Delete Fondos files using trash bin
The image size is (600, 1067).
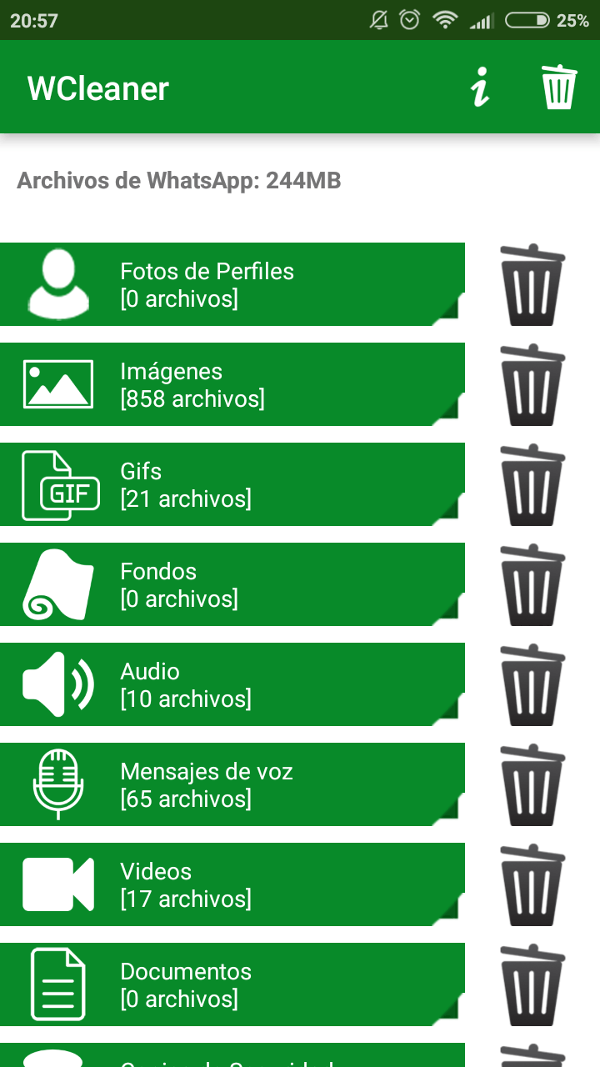tap(532, 585)
